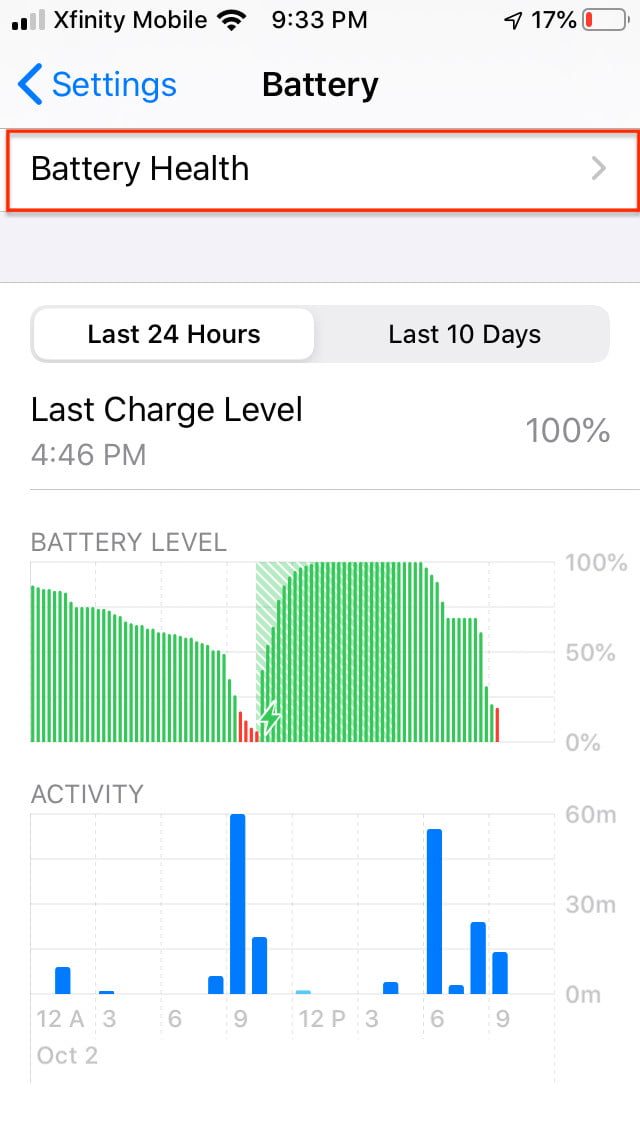Switch to Last 10 Days view
The width and height of the screenshot is (640, 1136).
[464, 334]
